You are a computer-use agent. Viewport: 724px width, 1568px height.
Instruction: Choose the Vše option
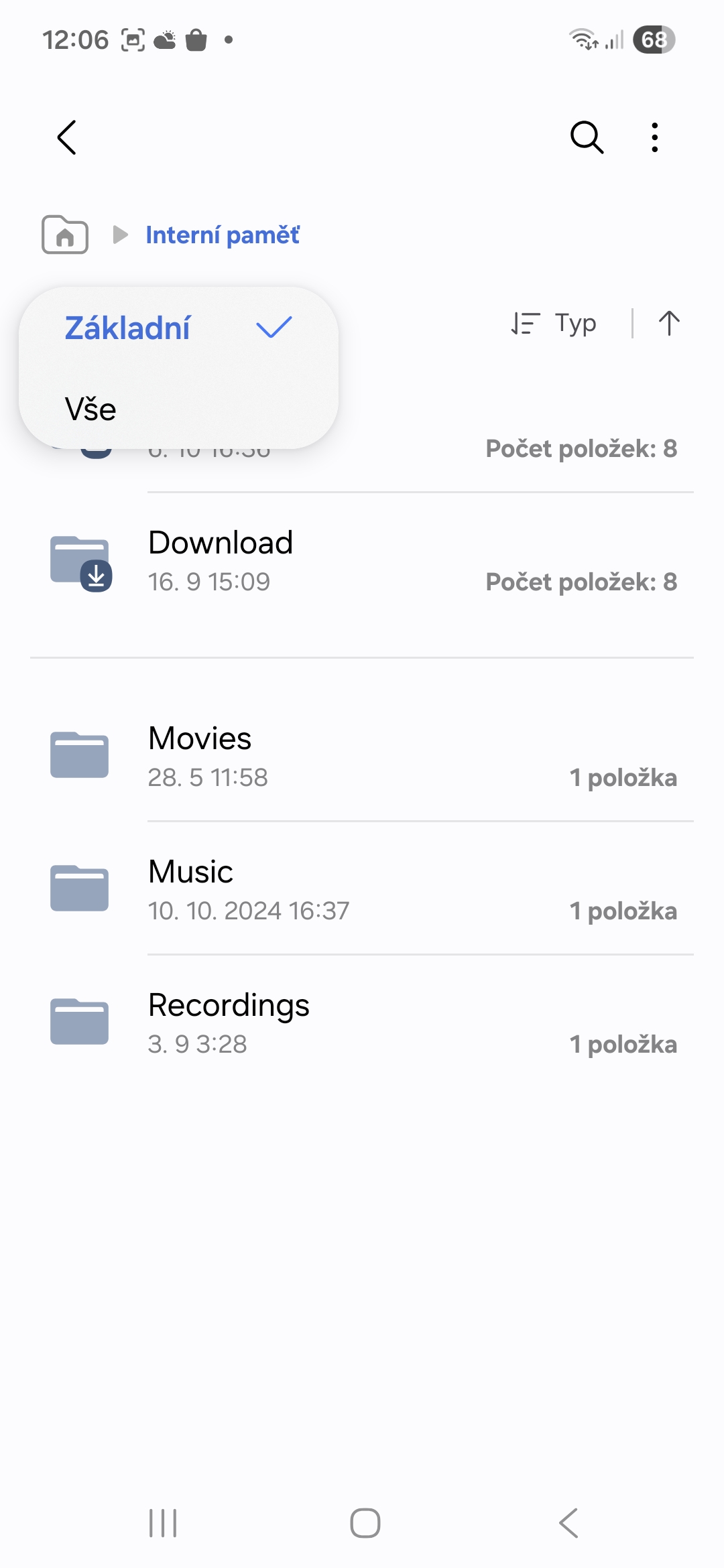click(91, 409)
